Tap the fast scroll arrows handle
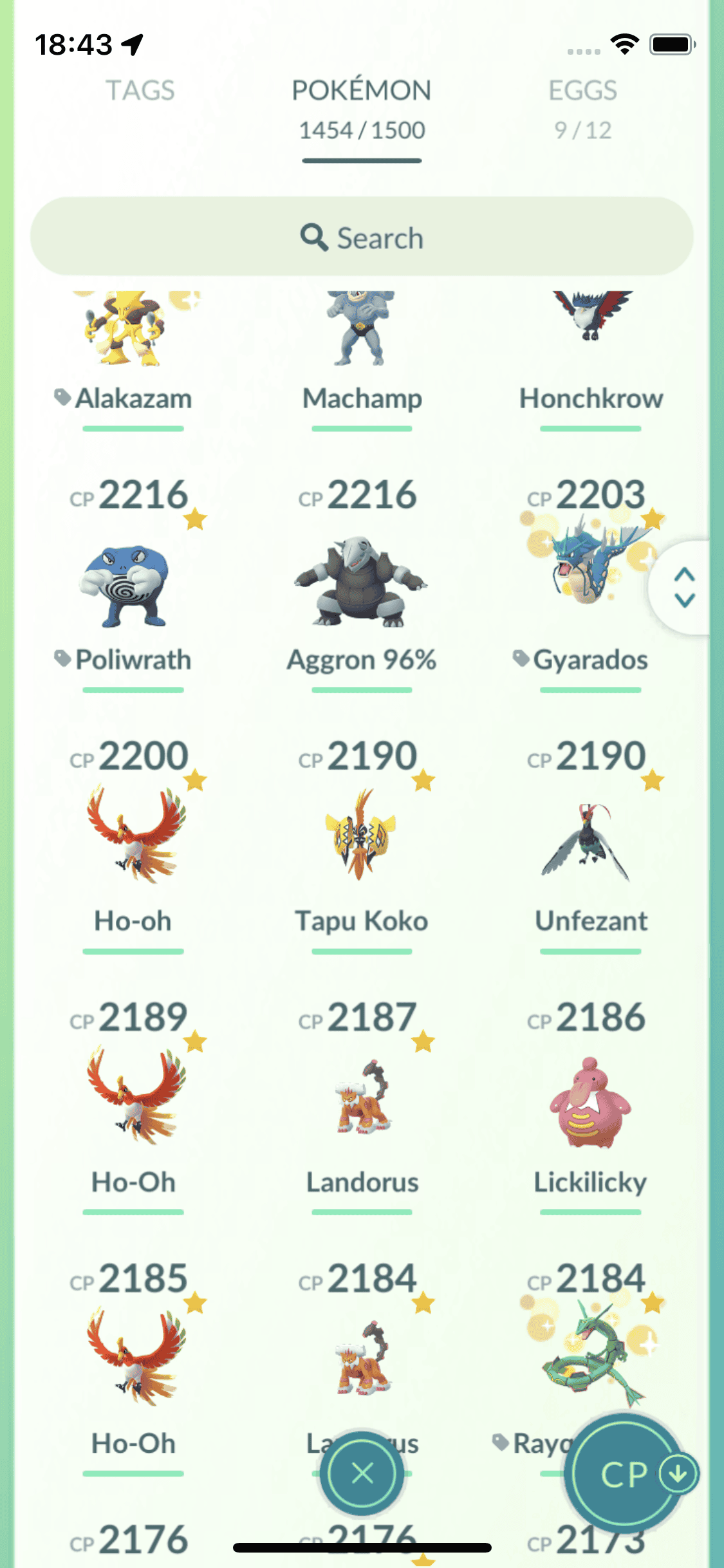 click(x=684, y=587)
